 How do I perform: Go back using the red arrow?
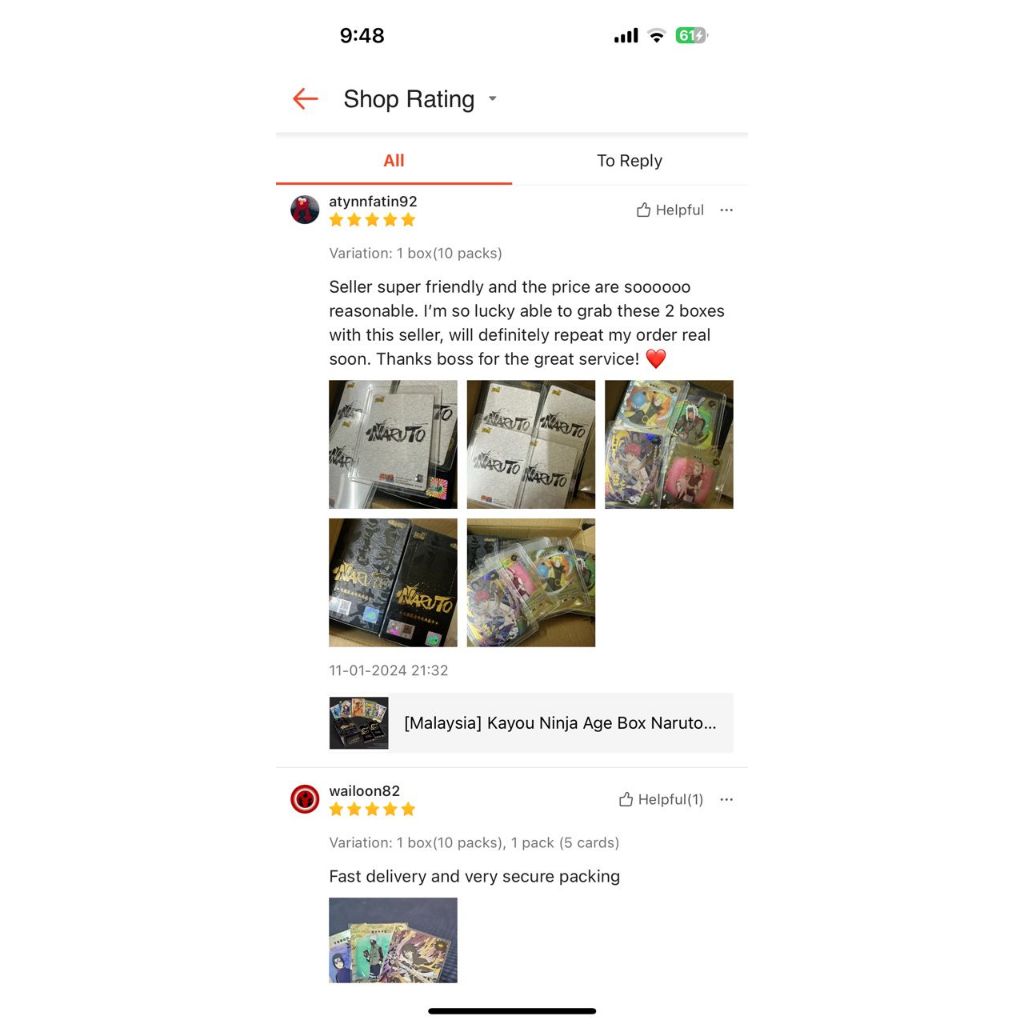(305, 99)
